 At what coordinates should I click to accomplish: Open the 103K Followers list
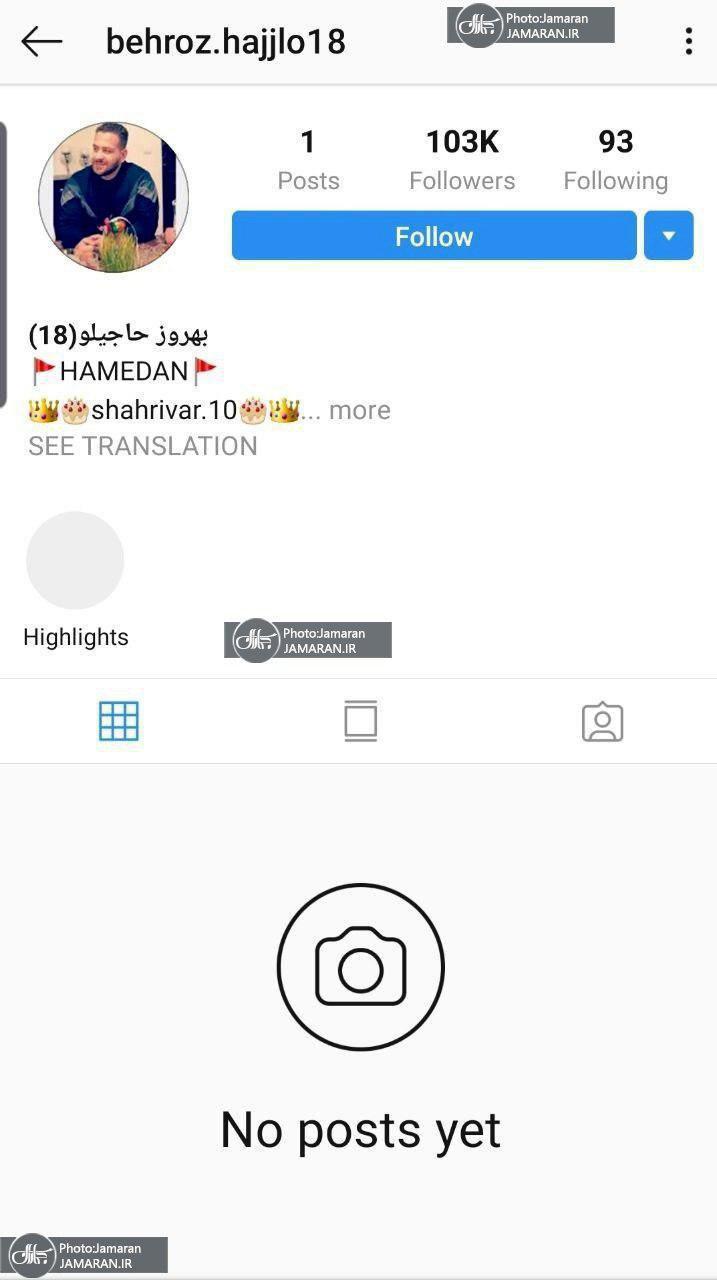[462, 160]
